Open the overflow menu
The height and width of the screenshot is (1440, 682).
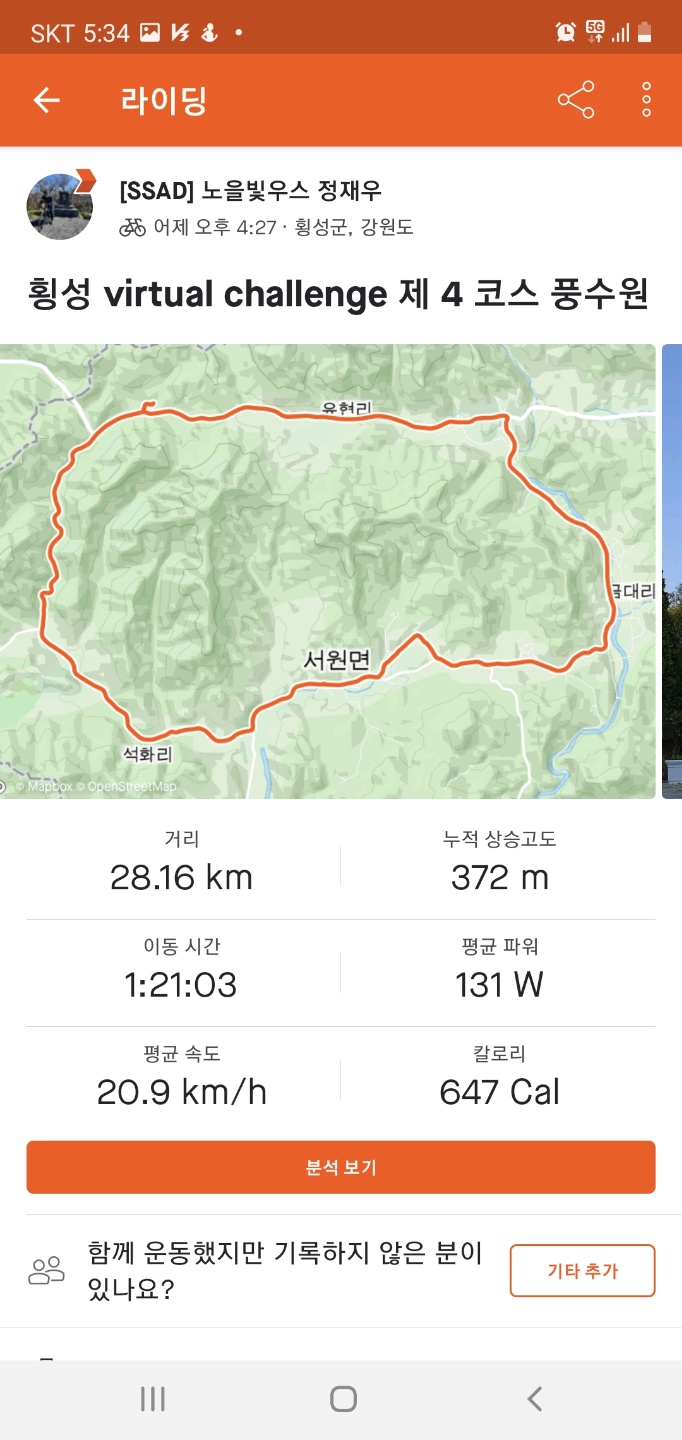[x=647, y=100]
